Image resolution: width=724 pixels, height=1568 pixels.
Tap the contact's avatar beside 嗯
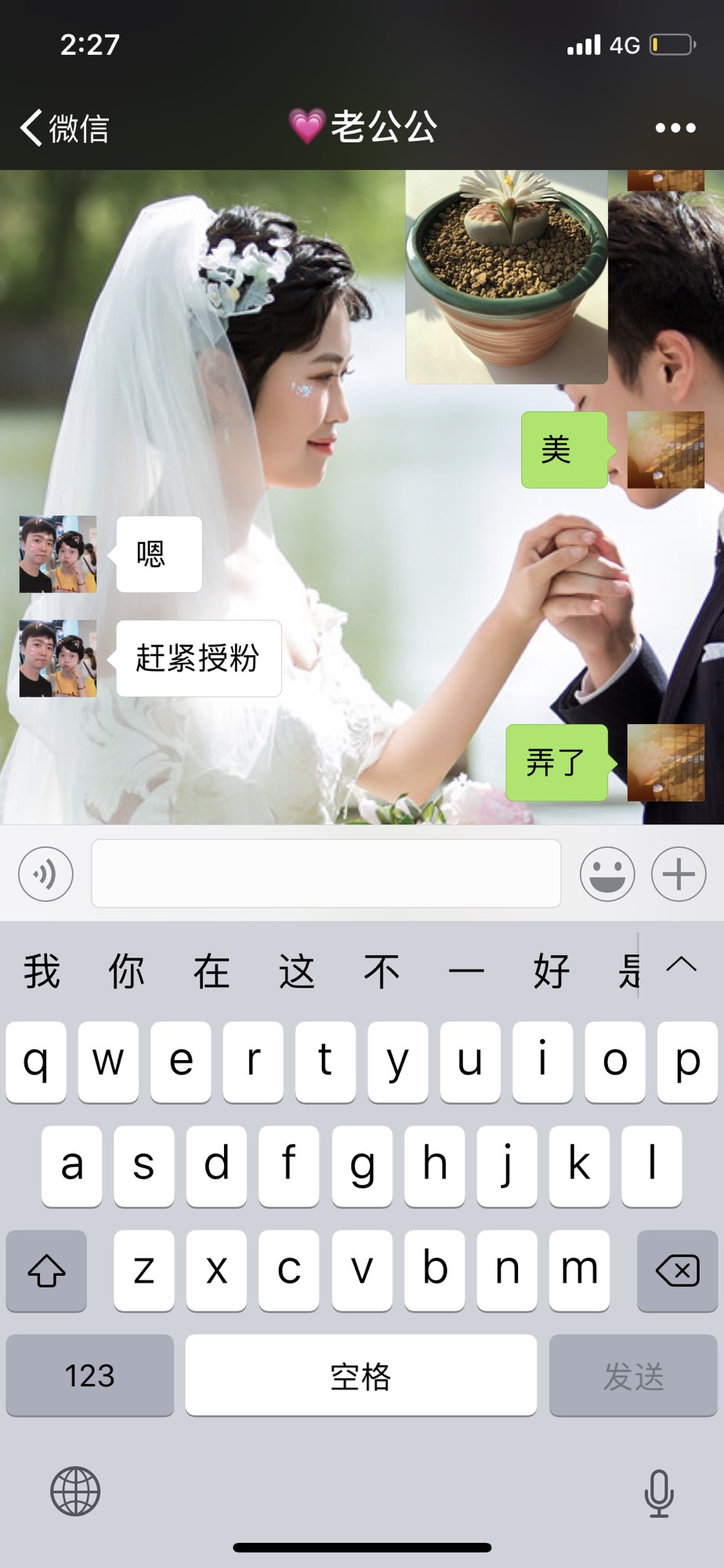pos(58,554)
